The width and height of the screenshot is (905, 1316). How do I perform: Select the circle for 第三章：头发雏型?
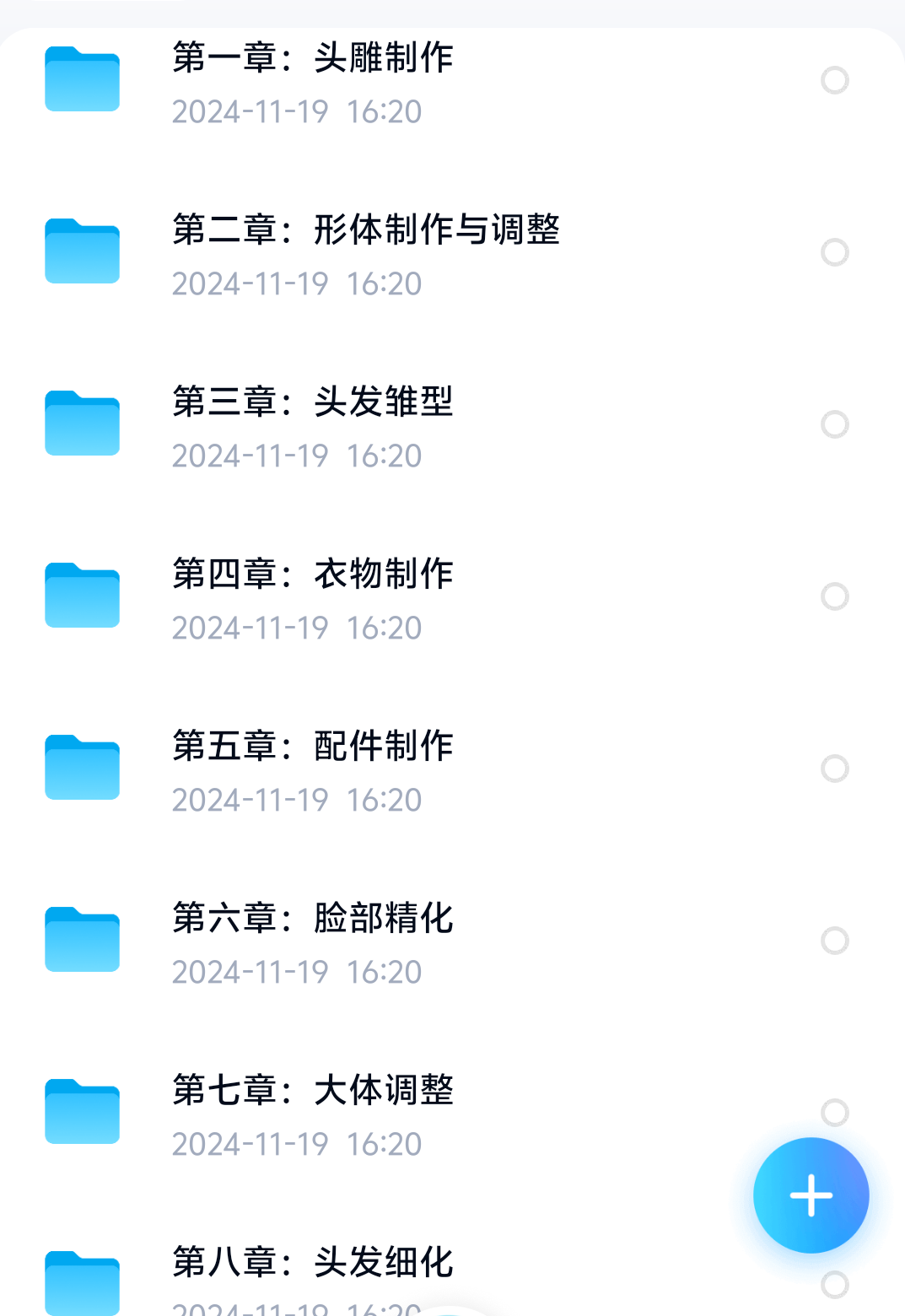(835, 424)
